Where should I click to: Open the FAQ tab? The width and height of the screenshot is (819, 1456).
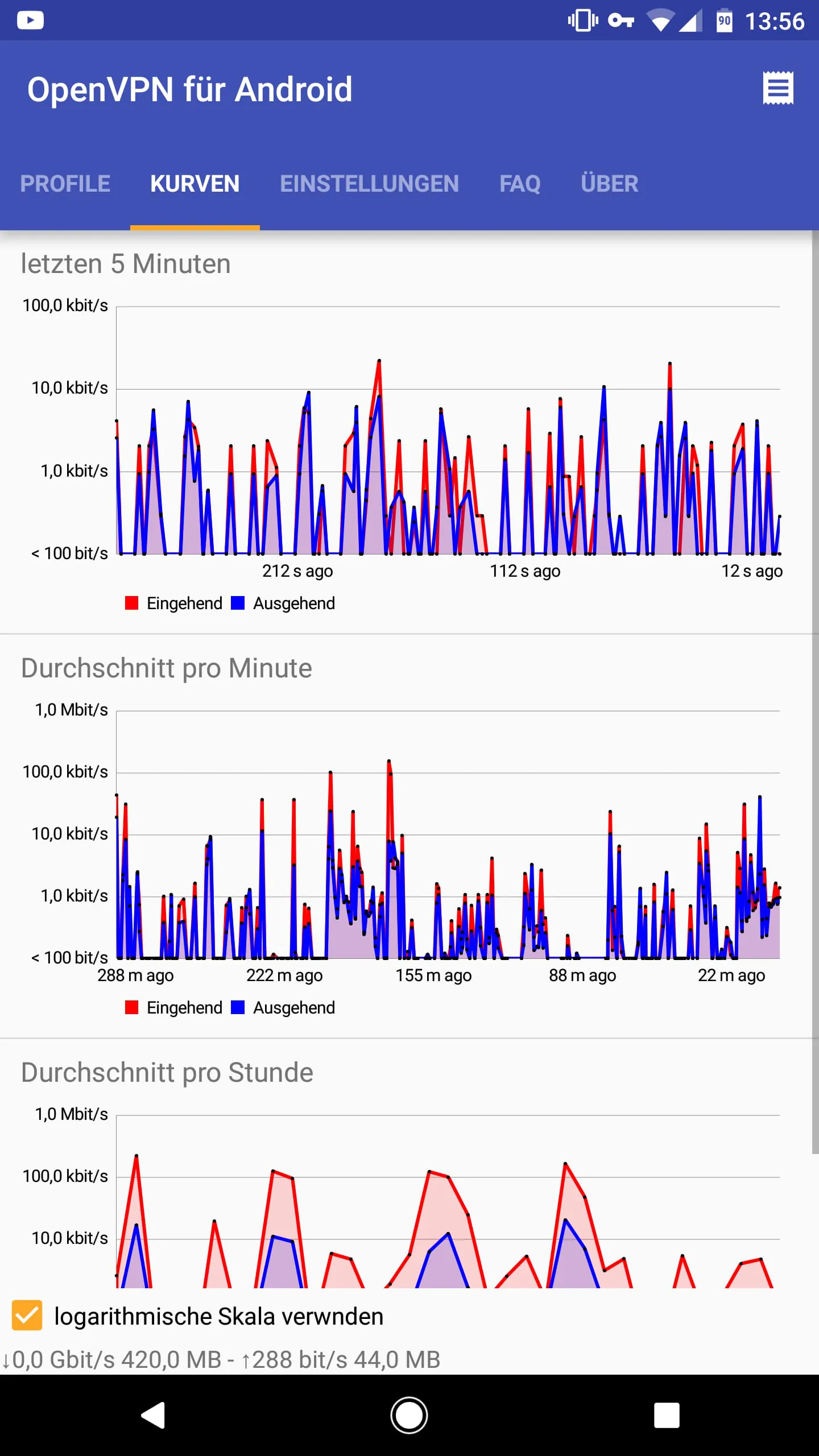point(520,183)
